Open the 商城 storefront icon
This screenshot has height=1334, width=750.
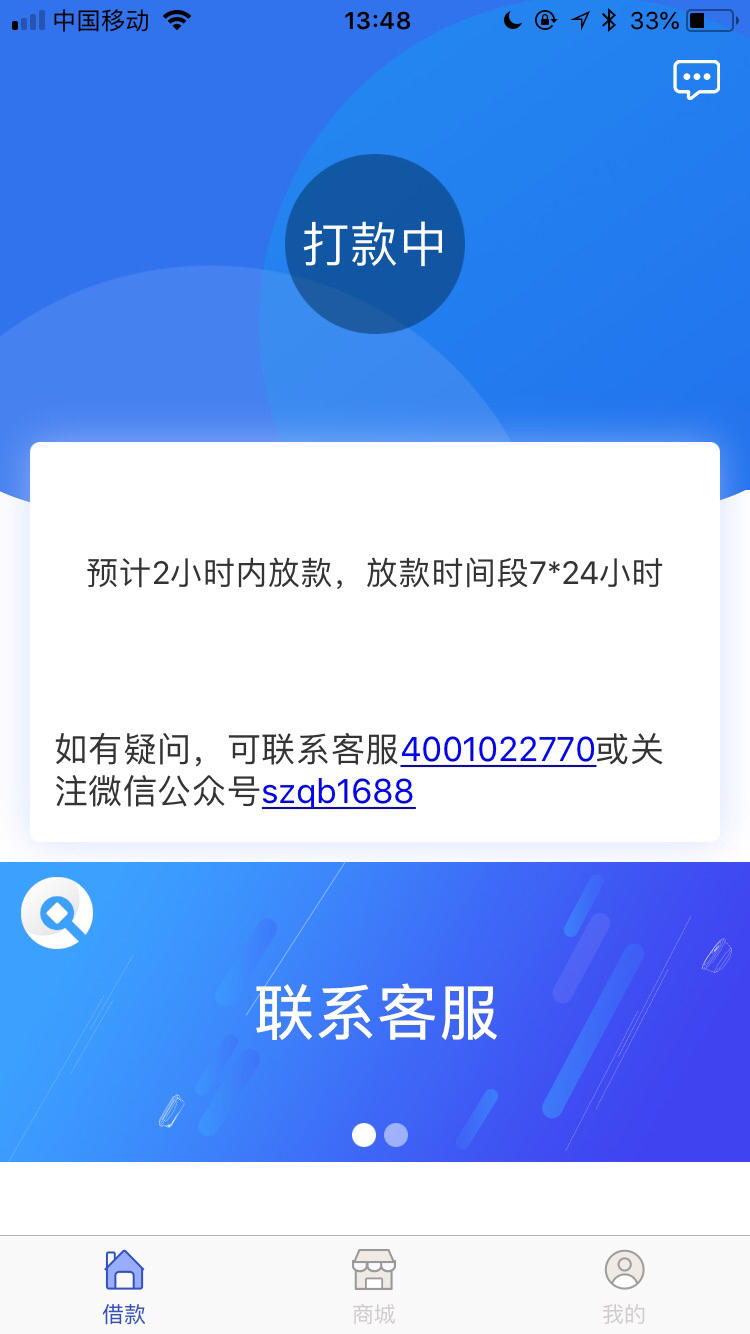pos(374,1268)
